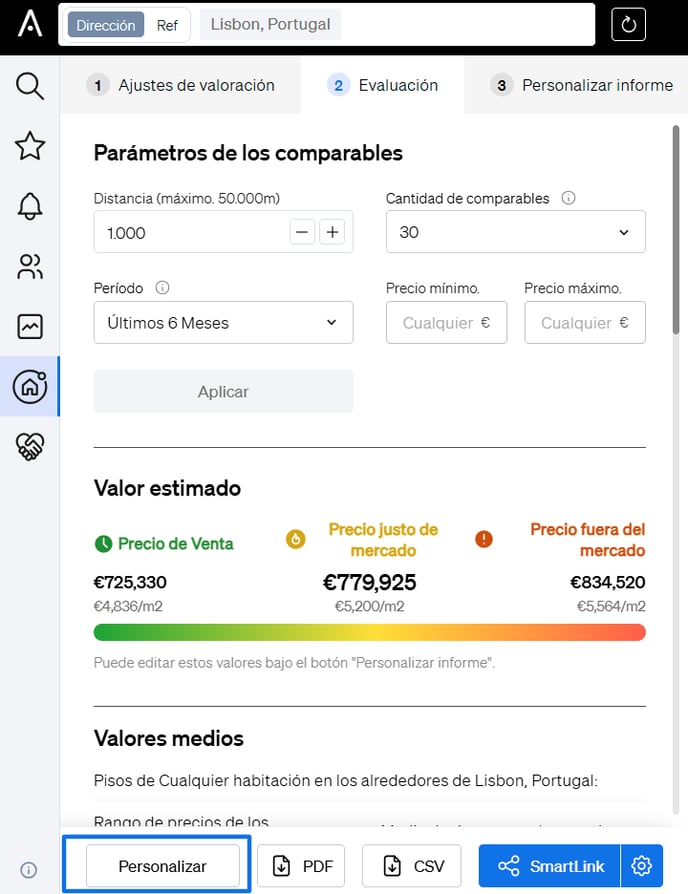Open Ajustes de valoración step
The image size is (688, 894).
coord(181,85)
